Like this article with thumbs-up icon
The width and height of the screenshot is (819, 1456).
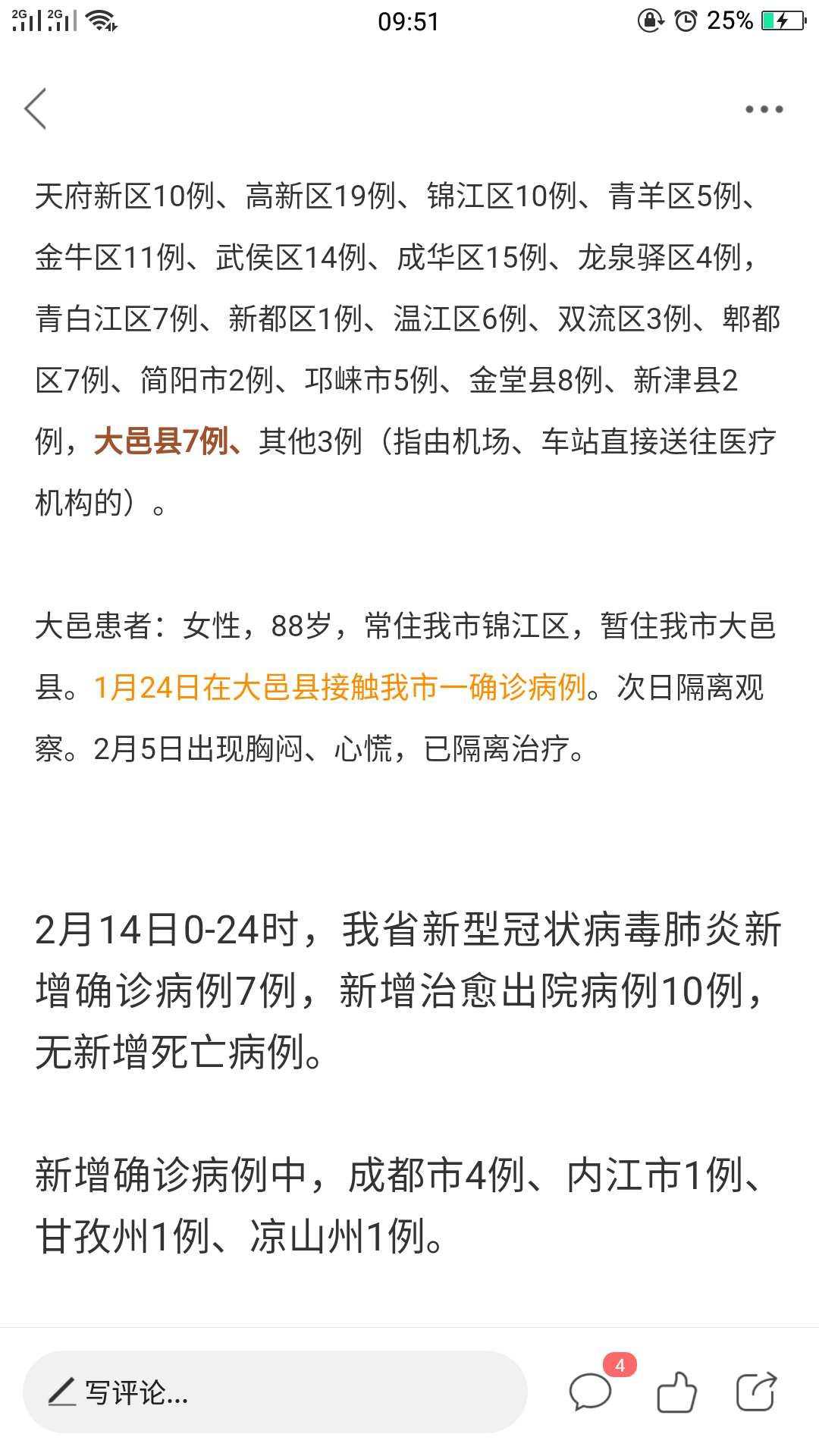[x=676, y=1392]
